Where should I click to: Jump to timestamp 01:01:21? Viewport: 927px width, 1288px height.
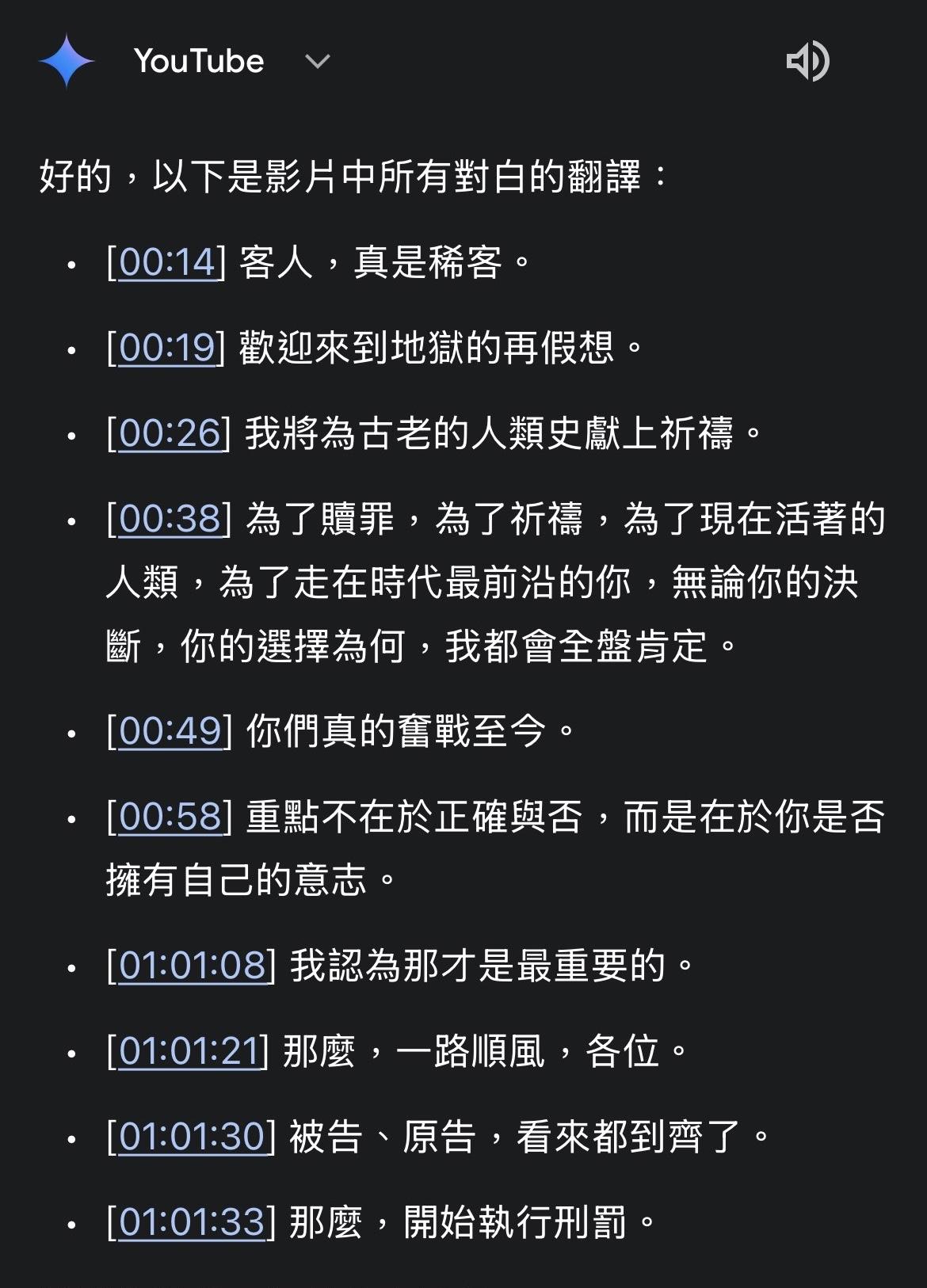188,1051
